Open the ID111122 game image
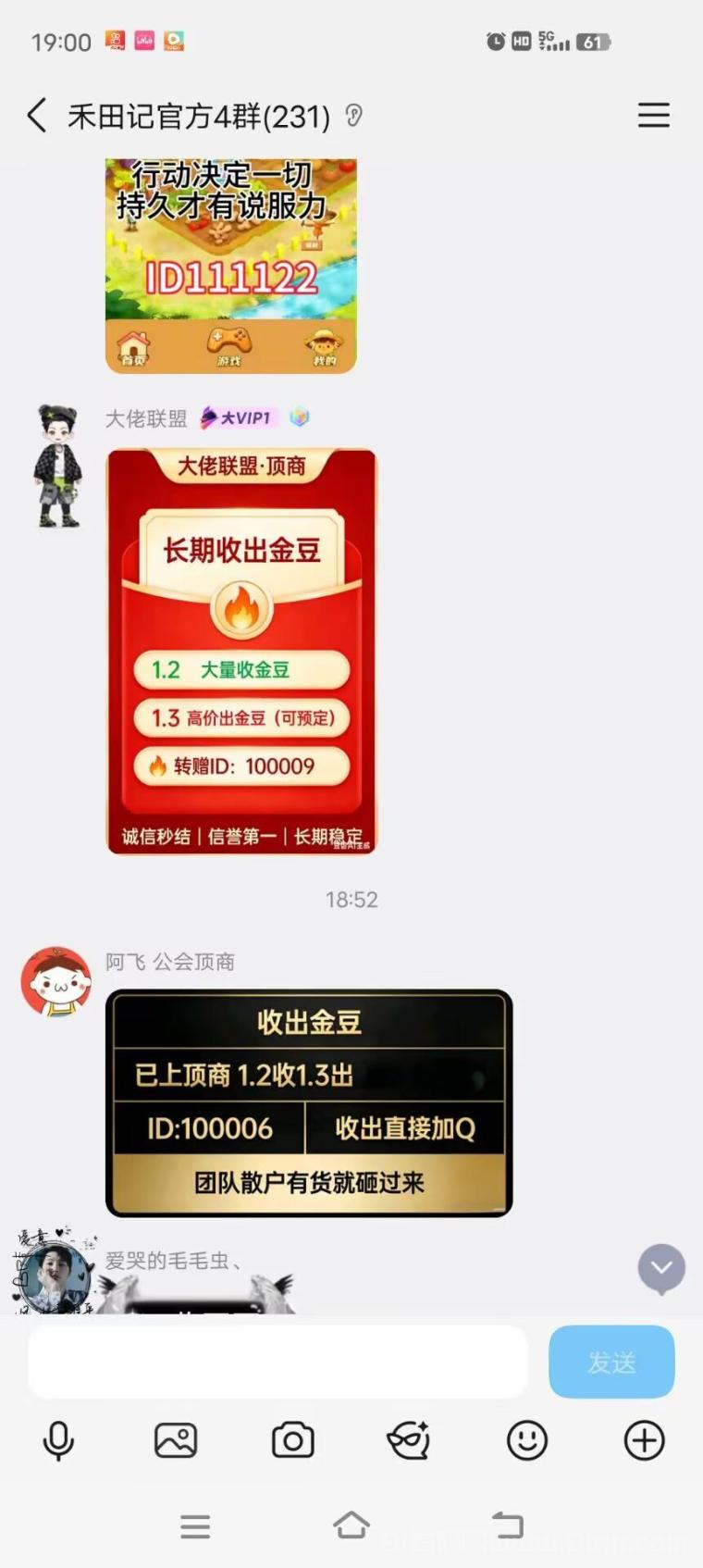The image size is (703, 1568). tap(231, 267)
